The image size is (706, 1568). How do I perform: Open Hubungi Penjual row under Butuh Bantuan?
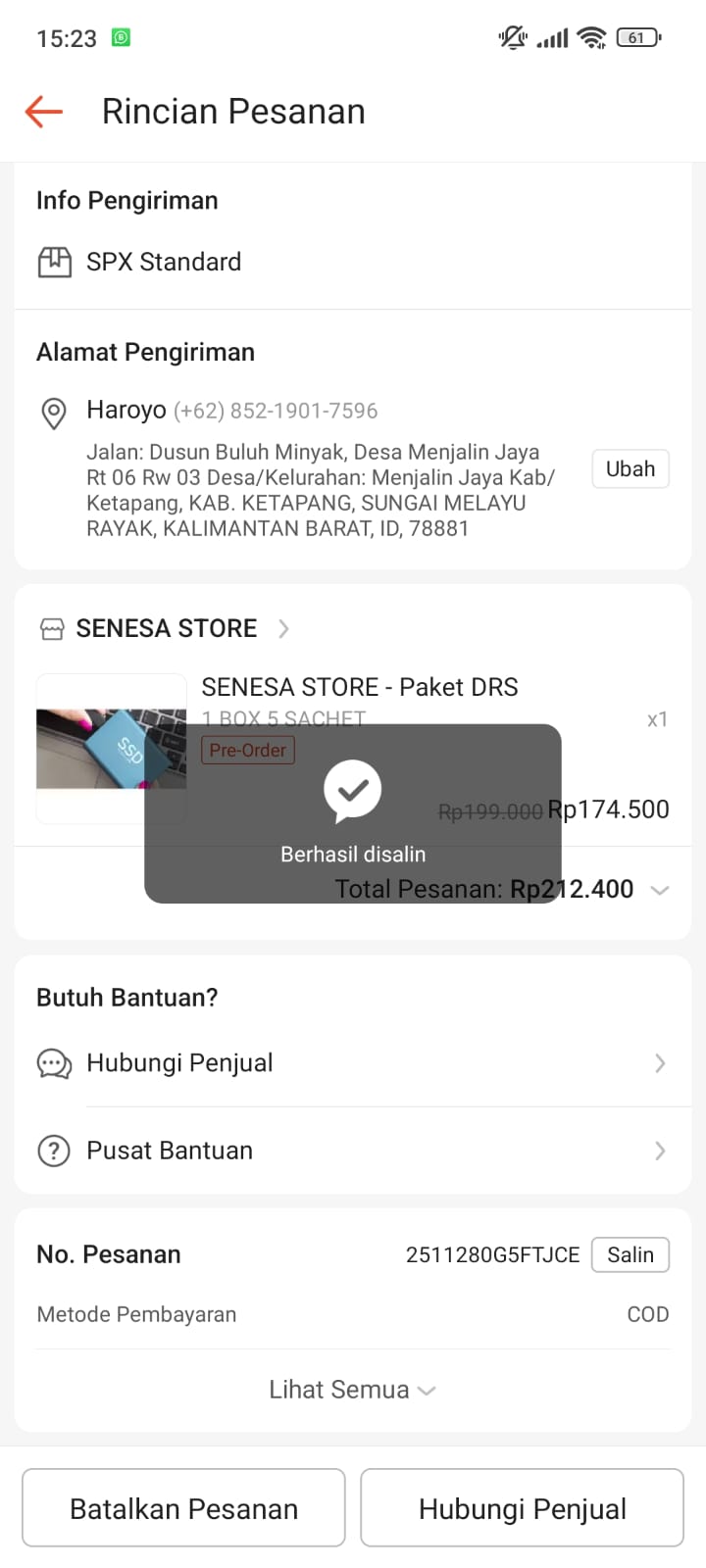click(353, 1063)
